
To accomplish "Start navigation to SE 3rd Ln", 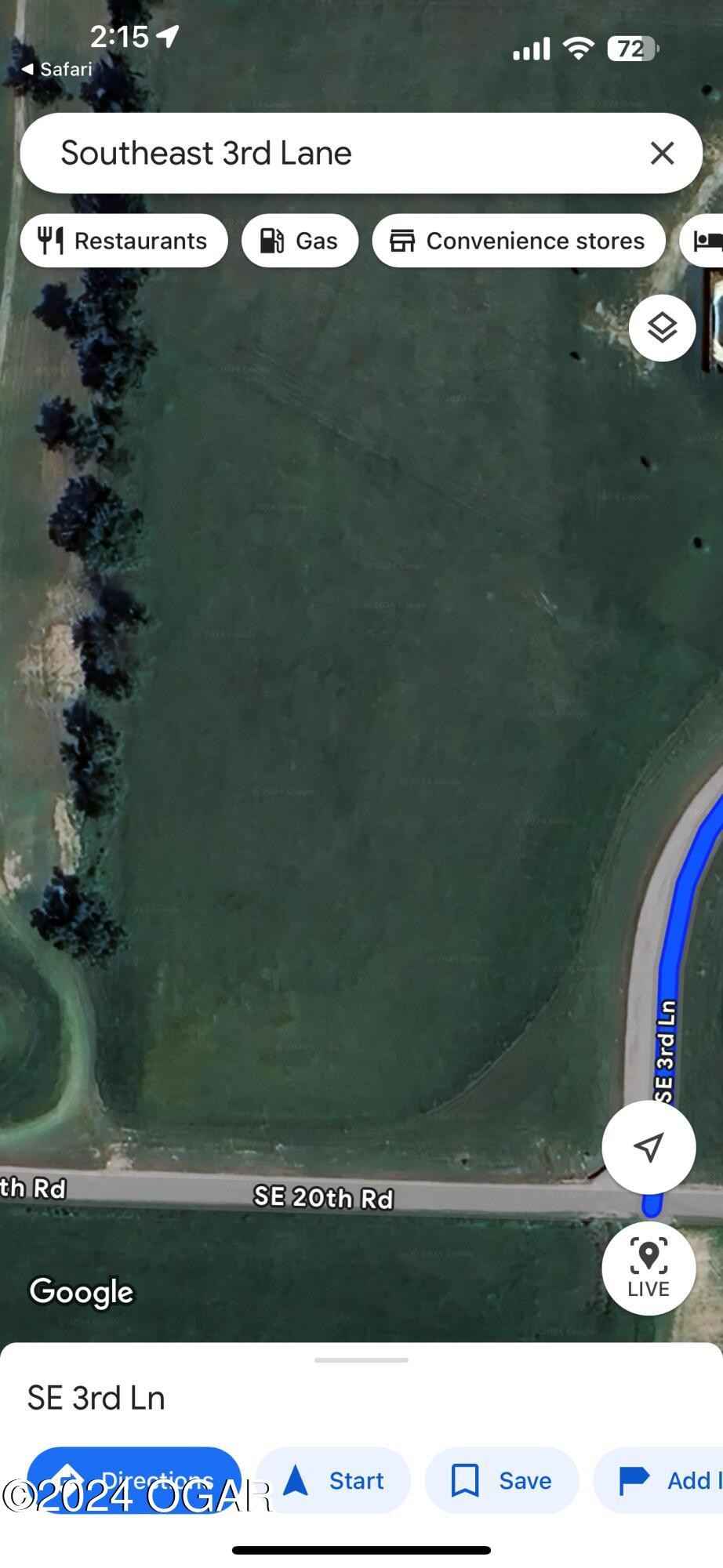I will [334, 1480].
